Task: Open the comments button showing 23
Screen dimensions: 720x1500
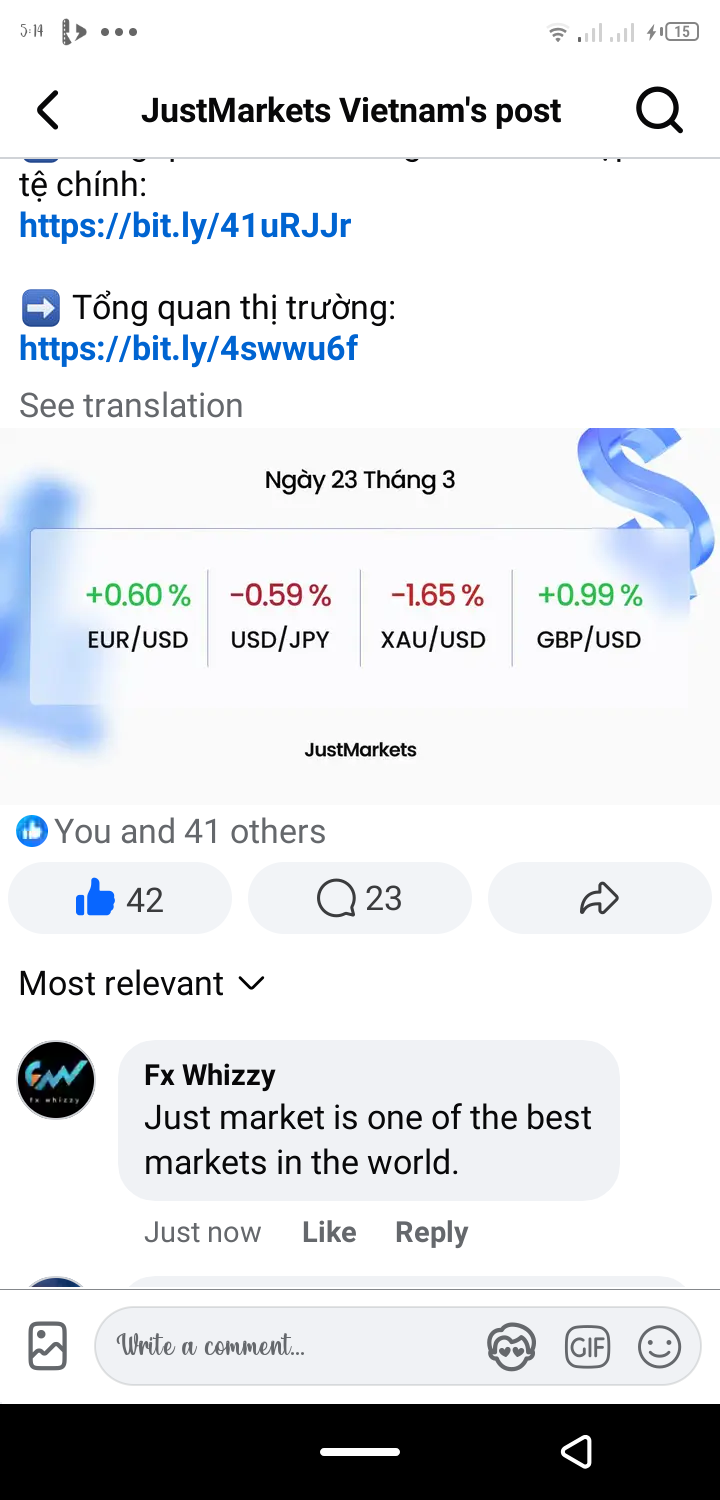Action: click(x=360, y=899)
